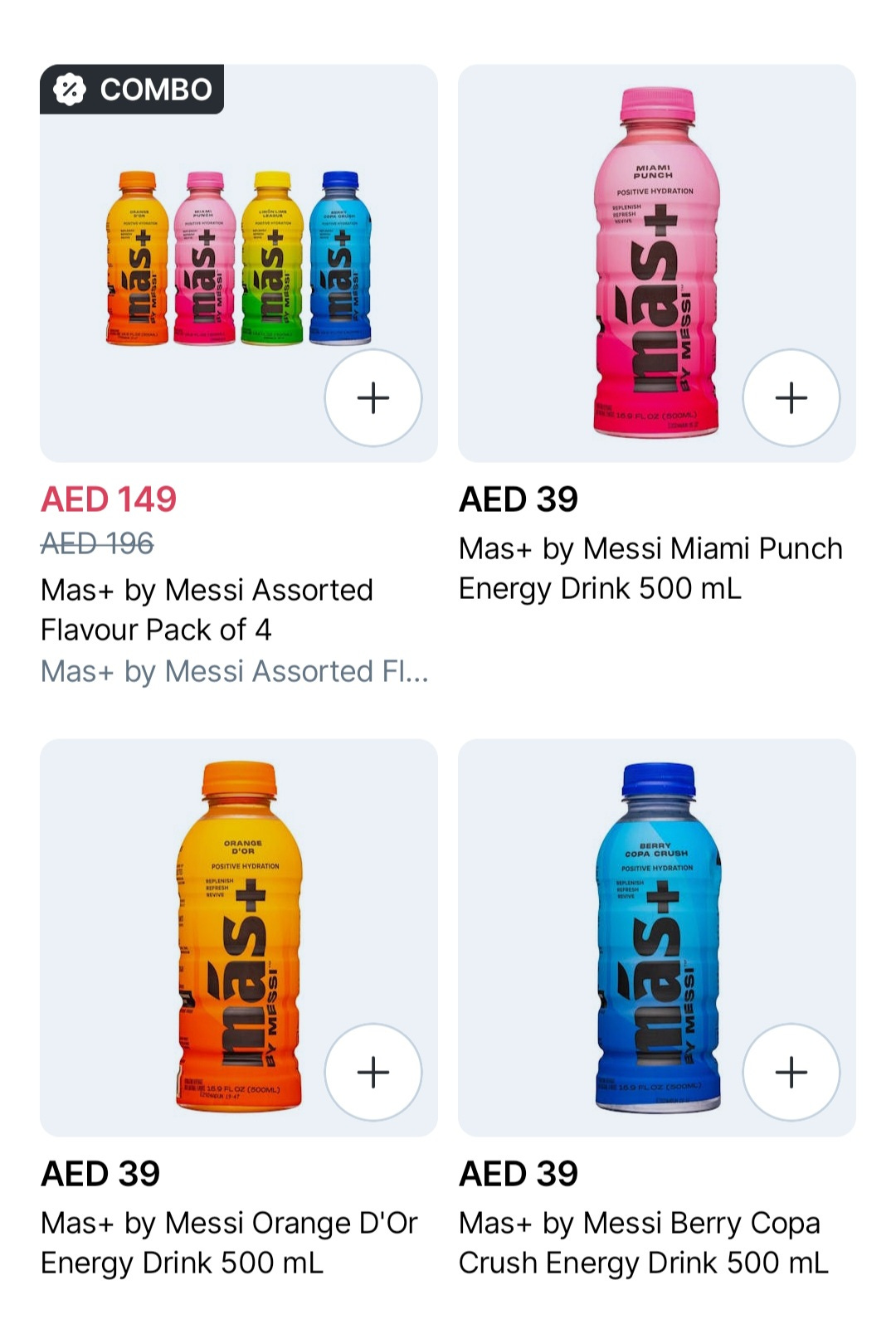Image resolution: width=896 pixels, height=1329 pixels.
Task: Add Miami Punch Energy Drink to cart
Action: pyautogui.click(x=791, y=398)
